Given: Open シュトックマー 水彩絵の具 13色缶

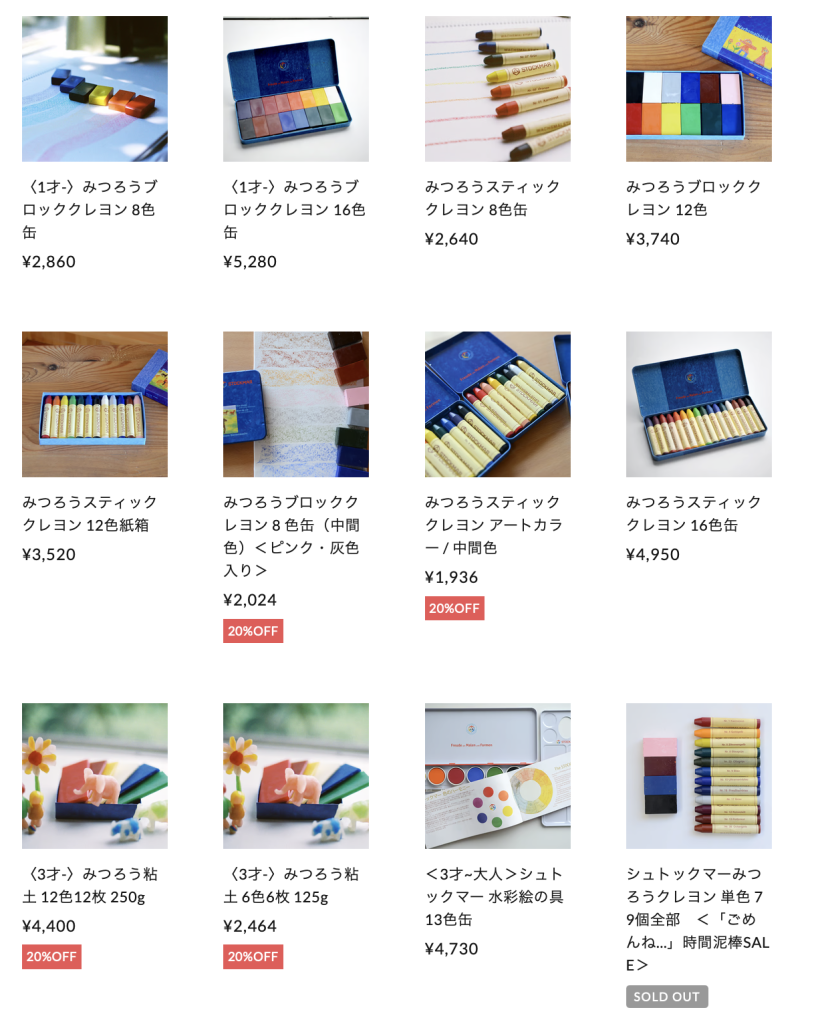Looking at the screenshot, I should [497, 776].
